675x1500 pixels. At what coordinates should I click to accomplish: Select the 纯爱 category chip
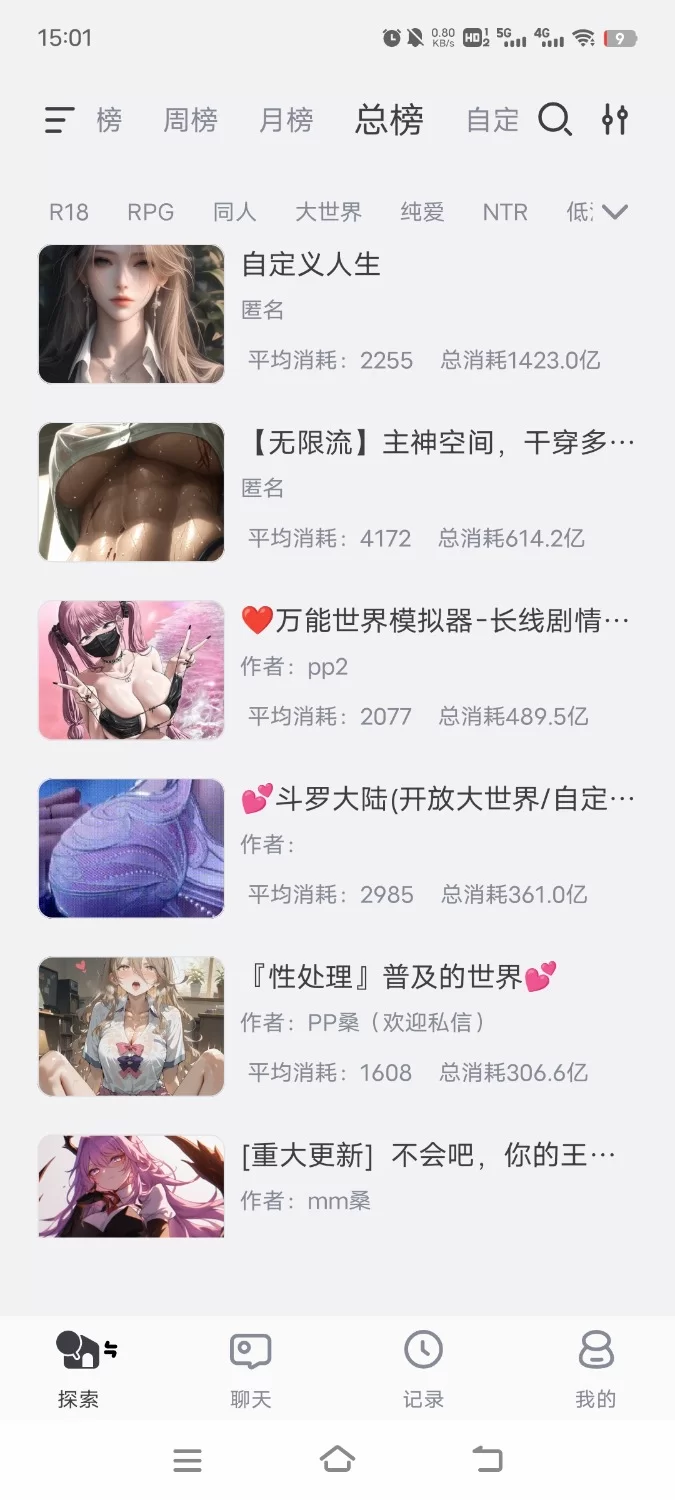pos(422,212)
